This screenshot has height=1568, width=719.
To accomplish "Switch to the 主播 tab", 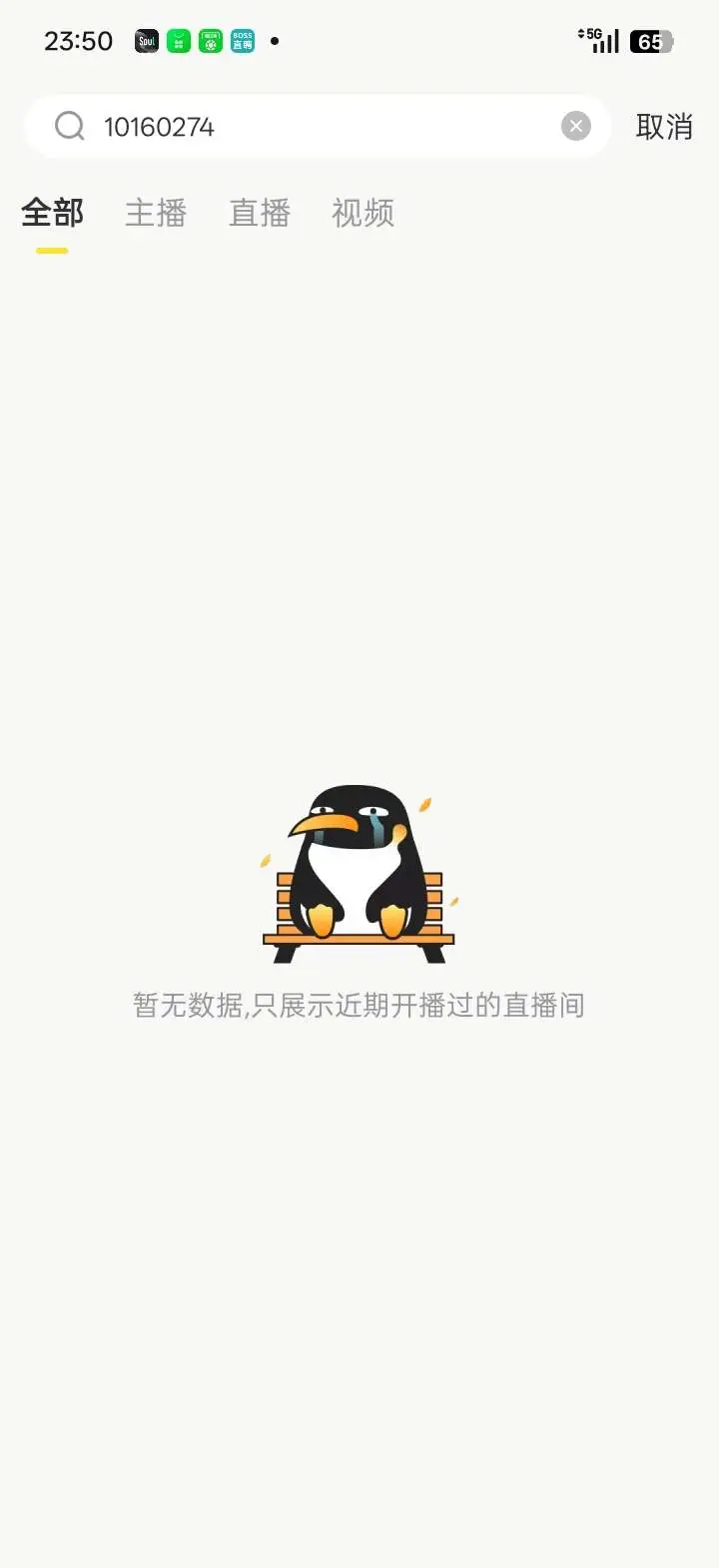I will 156,213.
